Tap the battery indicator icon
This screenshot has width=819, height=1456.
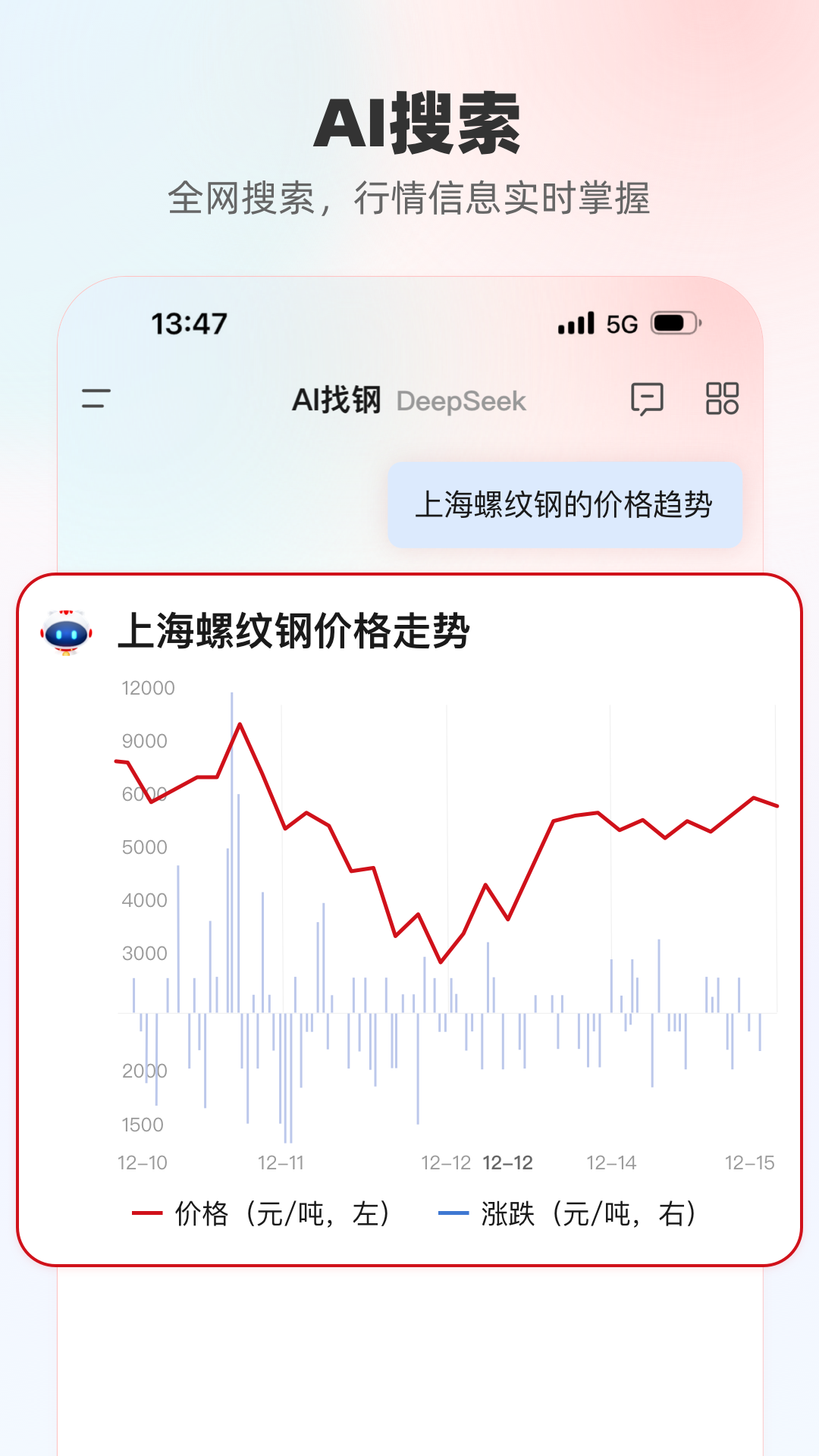point(673,322)
